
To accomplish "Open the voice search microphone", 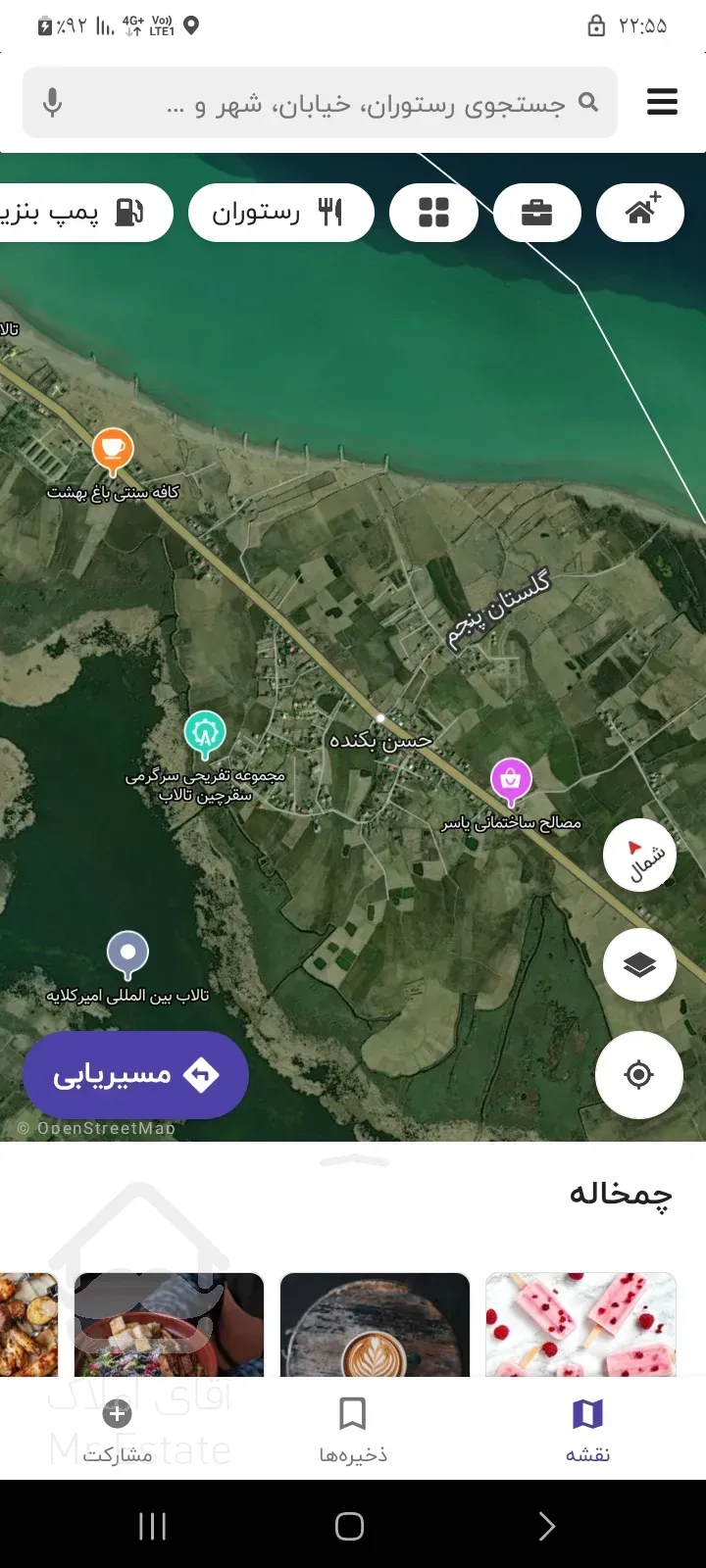I will [52, 102].
